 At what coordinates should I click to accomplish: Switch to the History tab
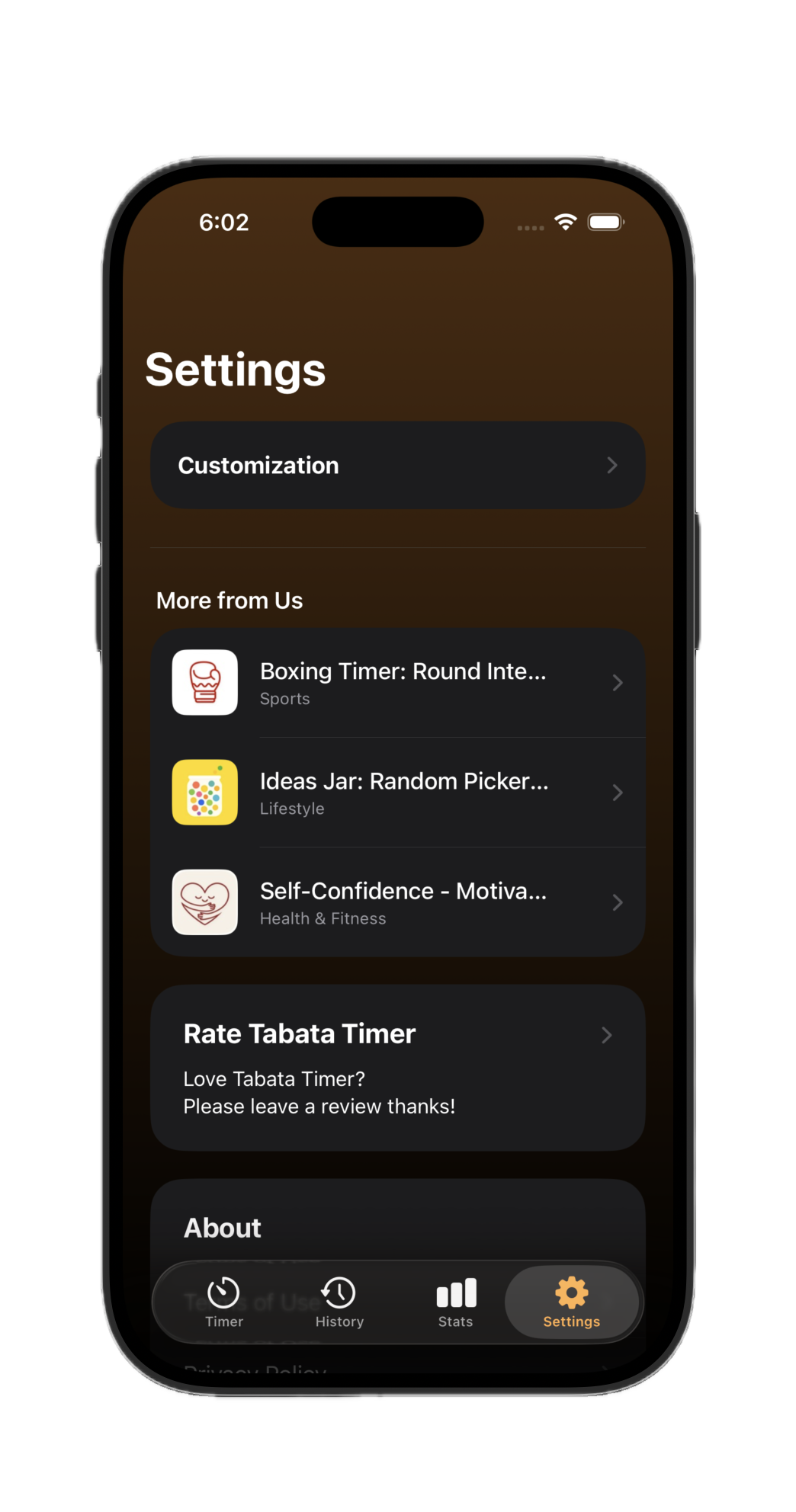[x=339, y=1302]
